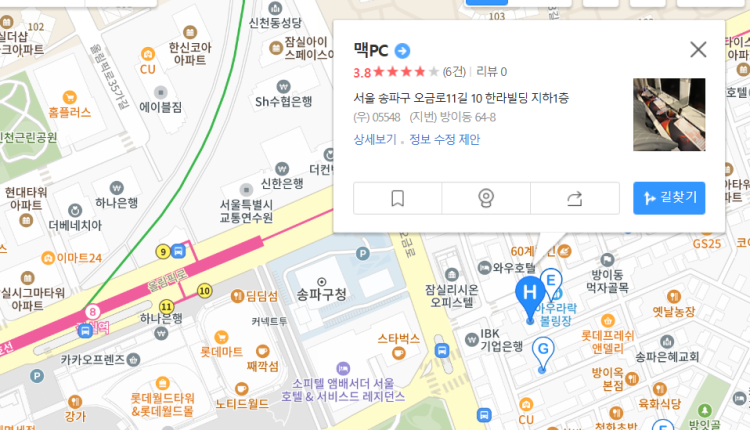Share the 맥PC location
The width and height of the screenshot is (750, 430).
574,198
